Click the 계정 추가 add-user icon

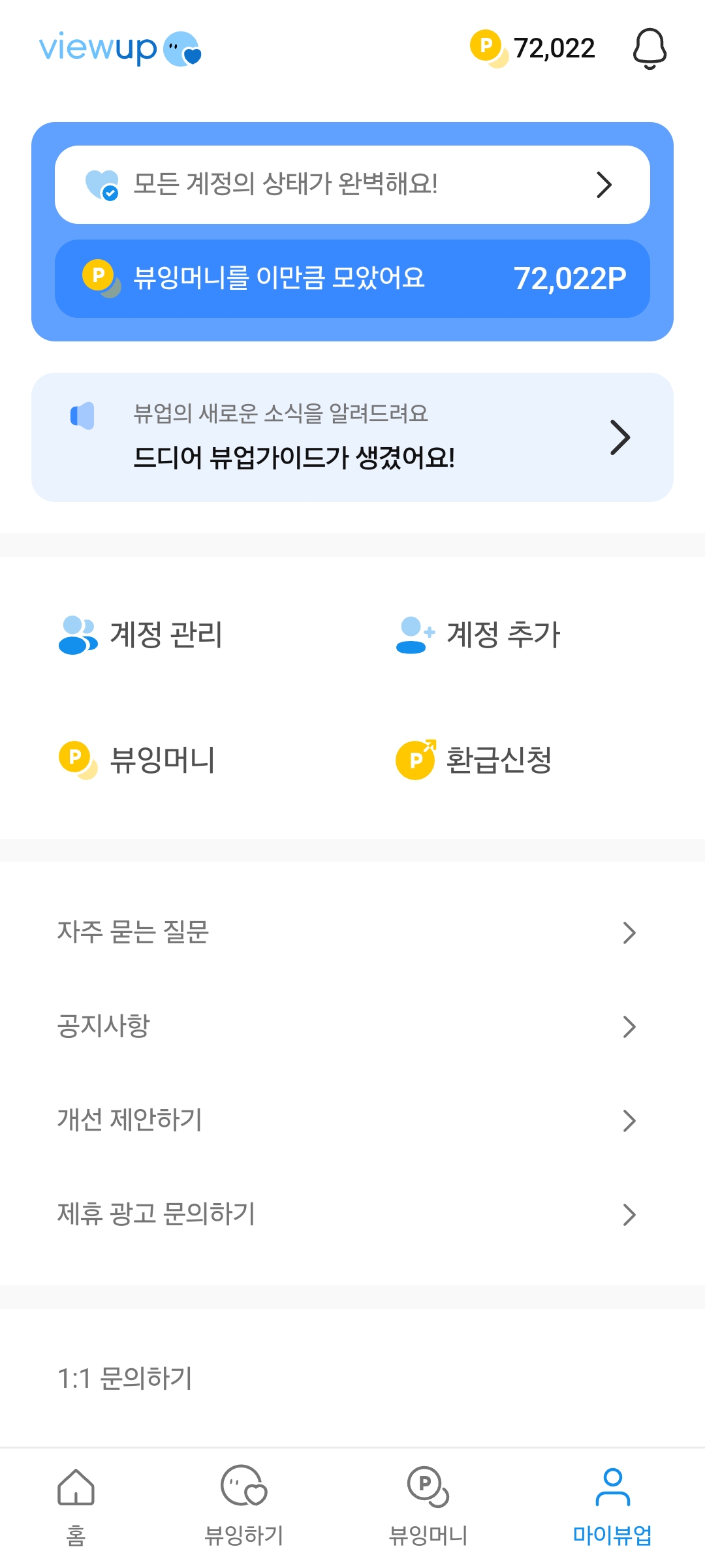point(413,635)
